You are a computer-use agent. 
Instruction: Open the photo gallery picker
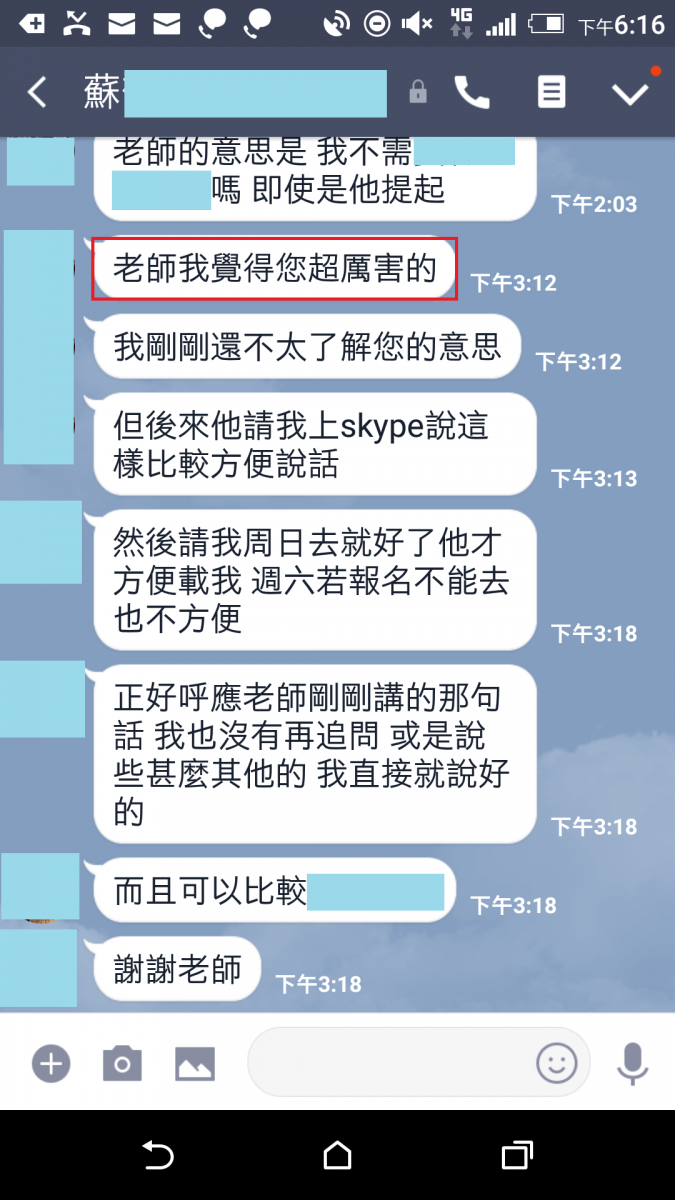[195, 1063]
